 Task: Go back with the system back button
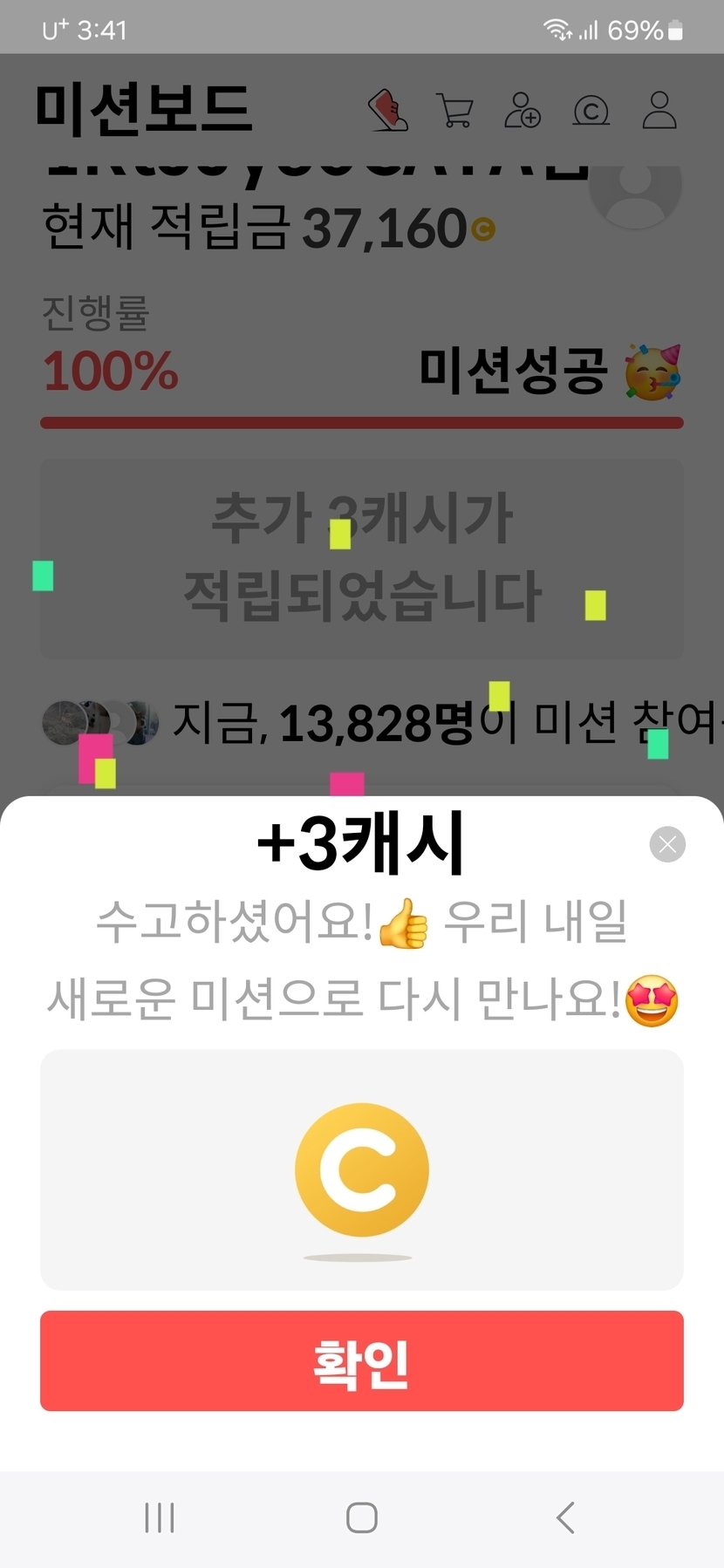[565, 1517]
